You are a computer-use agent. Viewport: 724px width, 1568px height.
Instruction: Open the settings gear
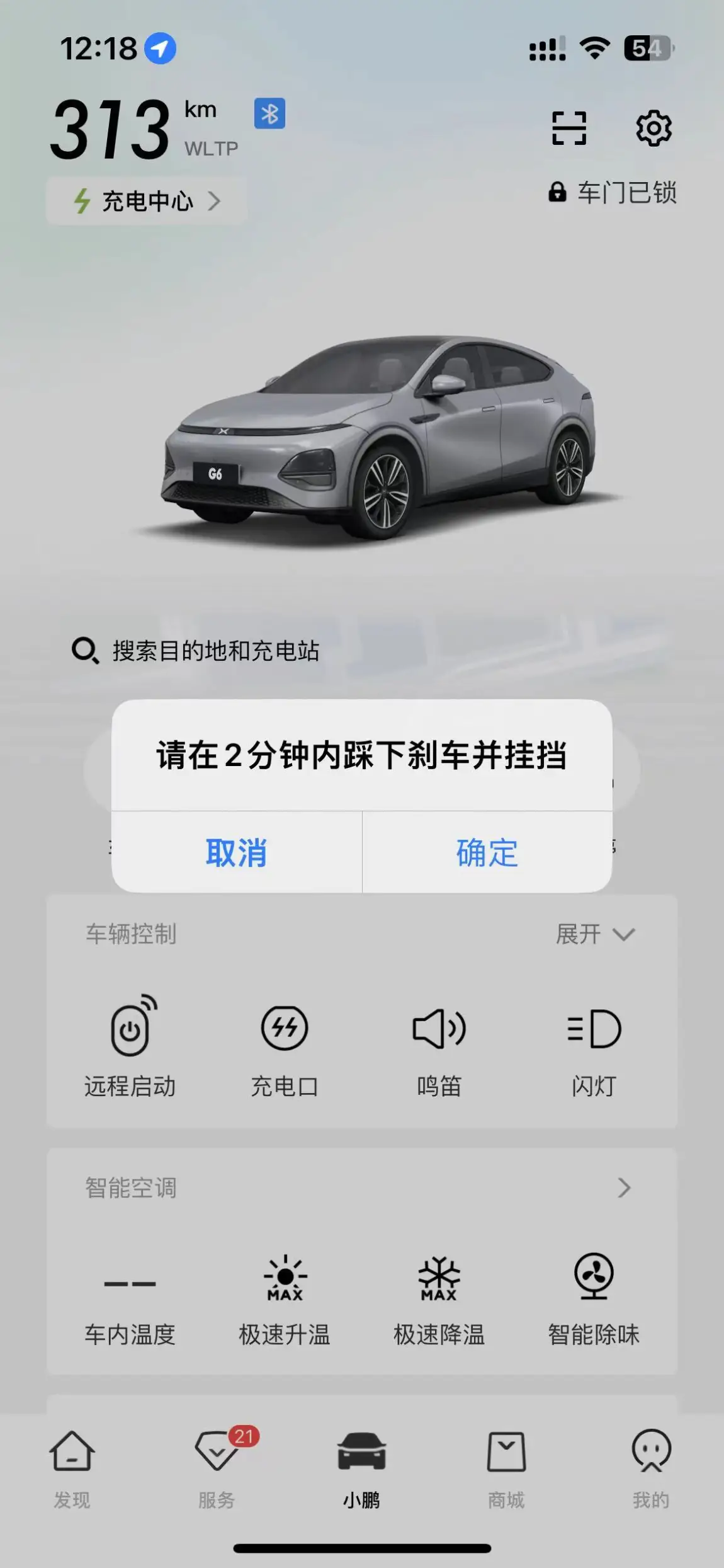(653, 129)
